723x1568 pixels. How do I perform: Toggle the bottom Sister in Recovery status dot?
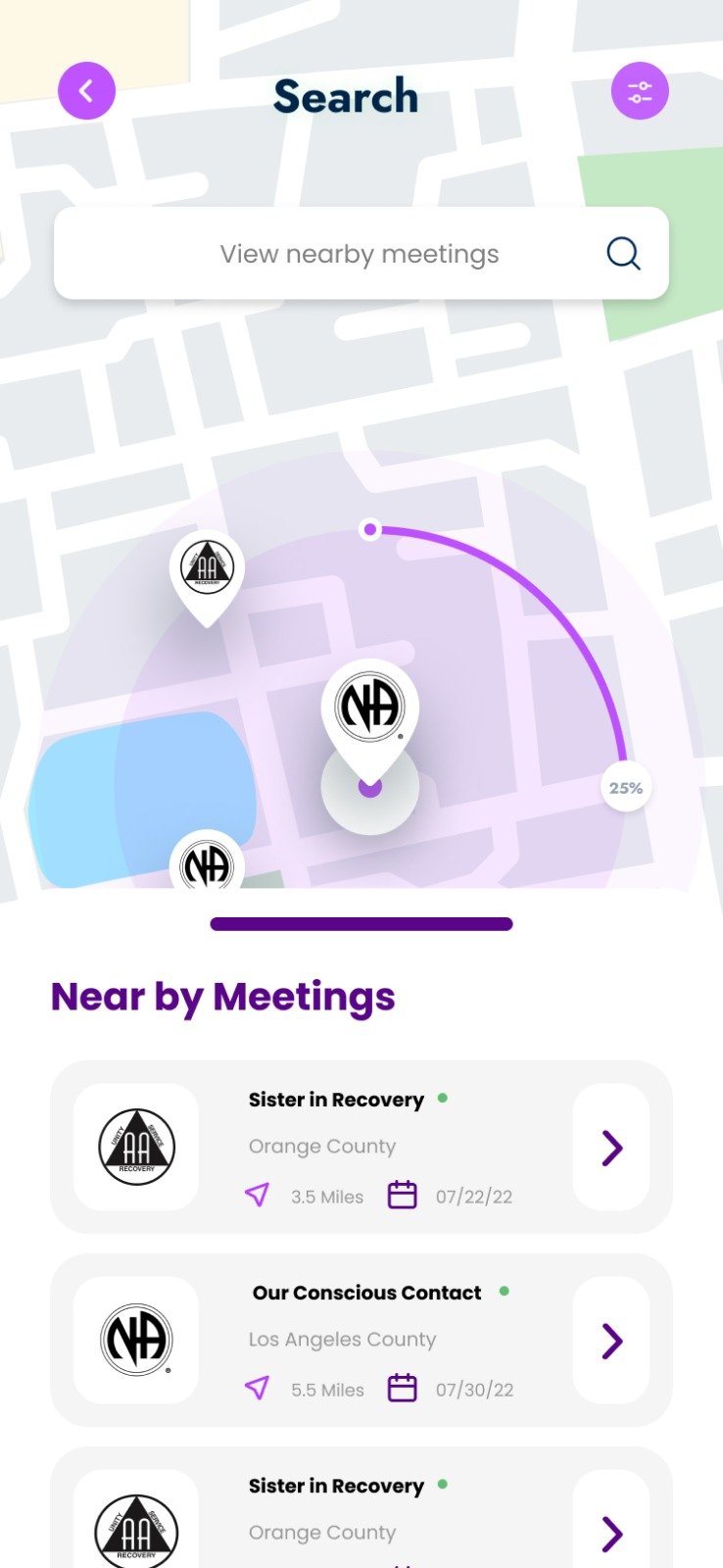click(442, 1486)
